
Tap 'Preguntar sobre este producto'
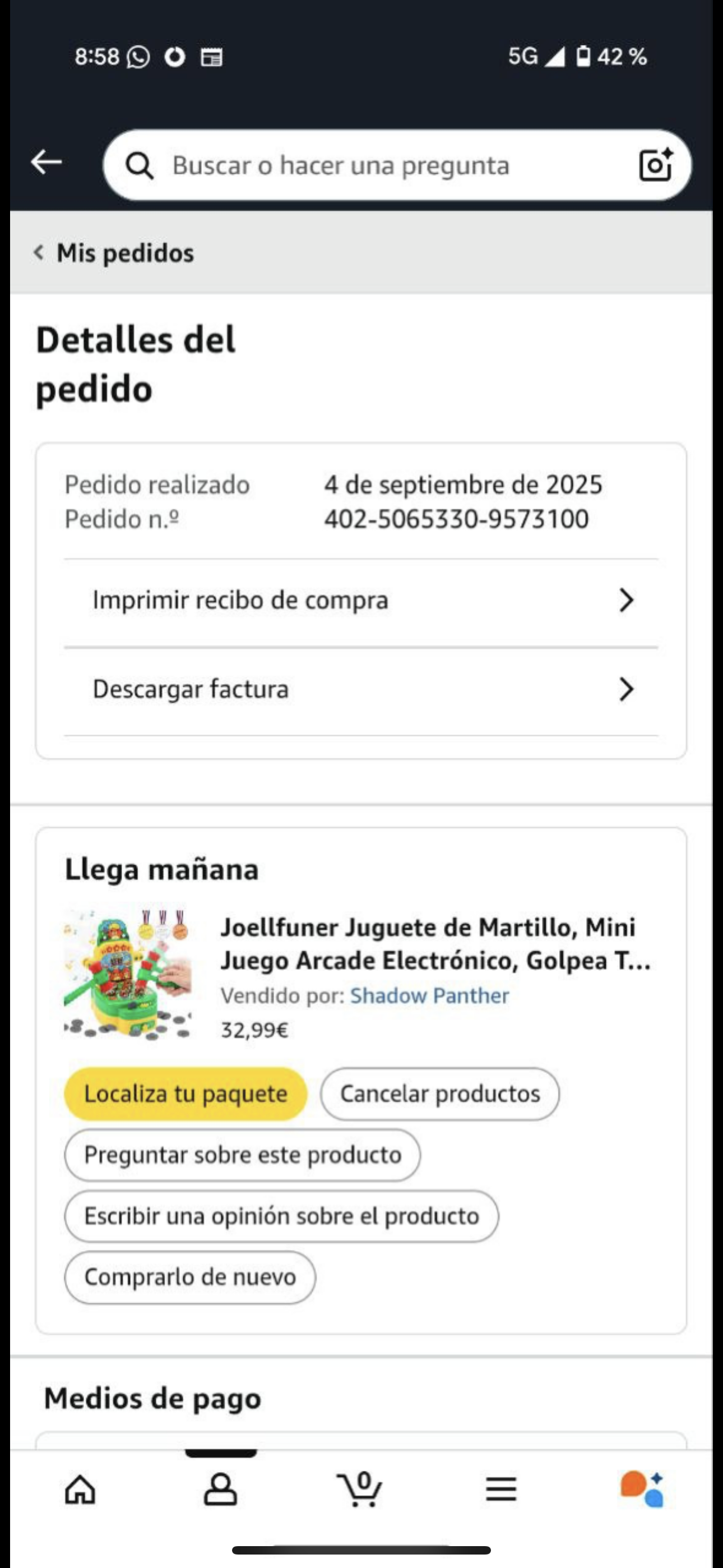click(242, 1155)
